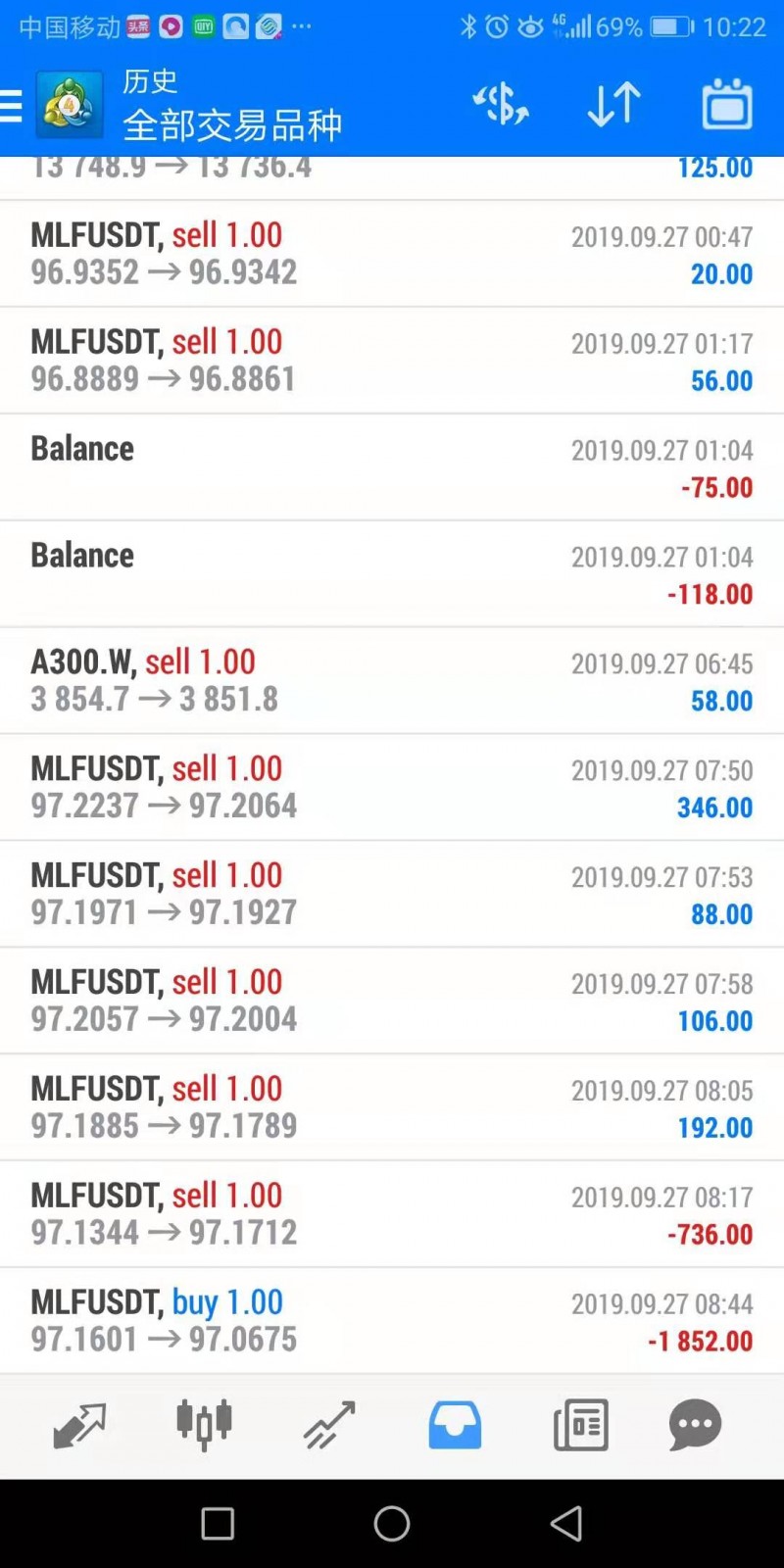Open the MLFUSDT sell trade from 00:47
This screenshot has width=784, height=1568.
[x=392, y=254]
